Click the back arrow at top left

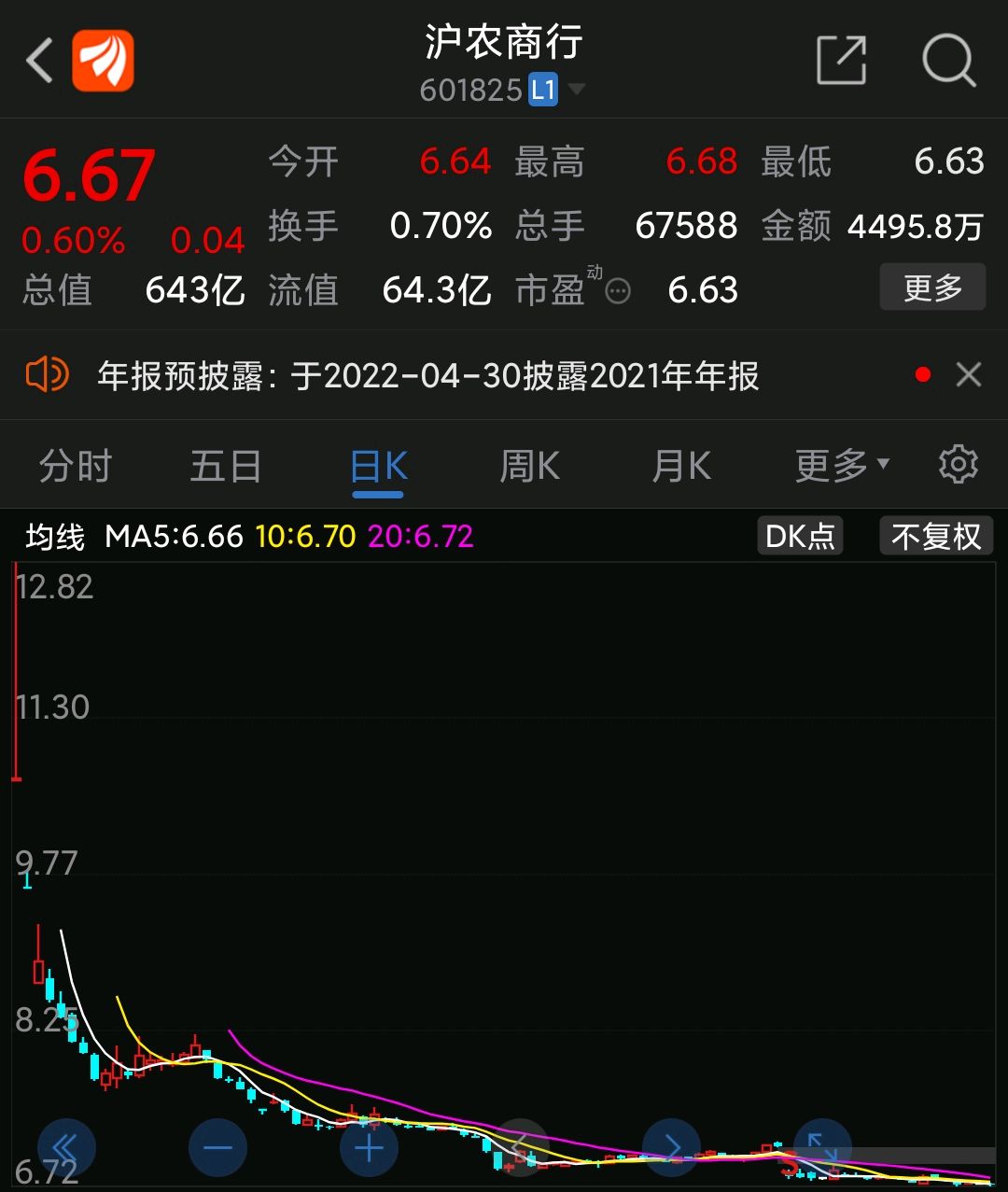click(37, 59)
